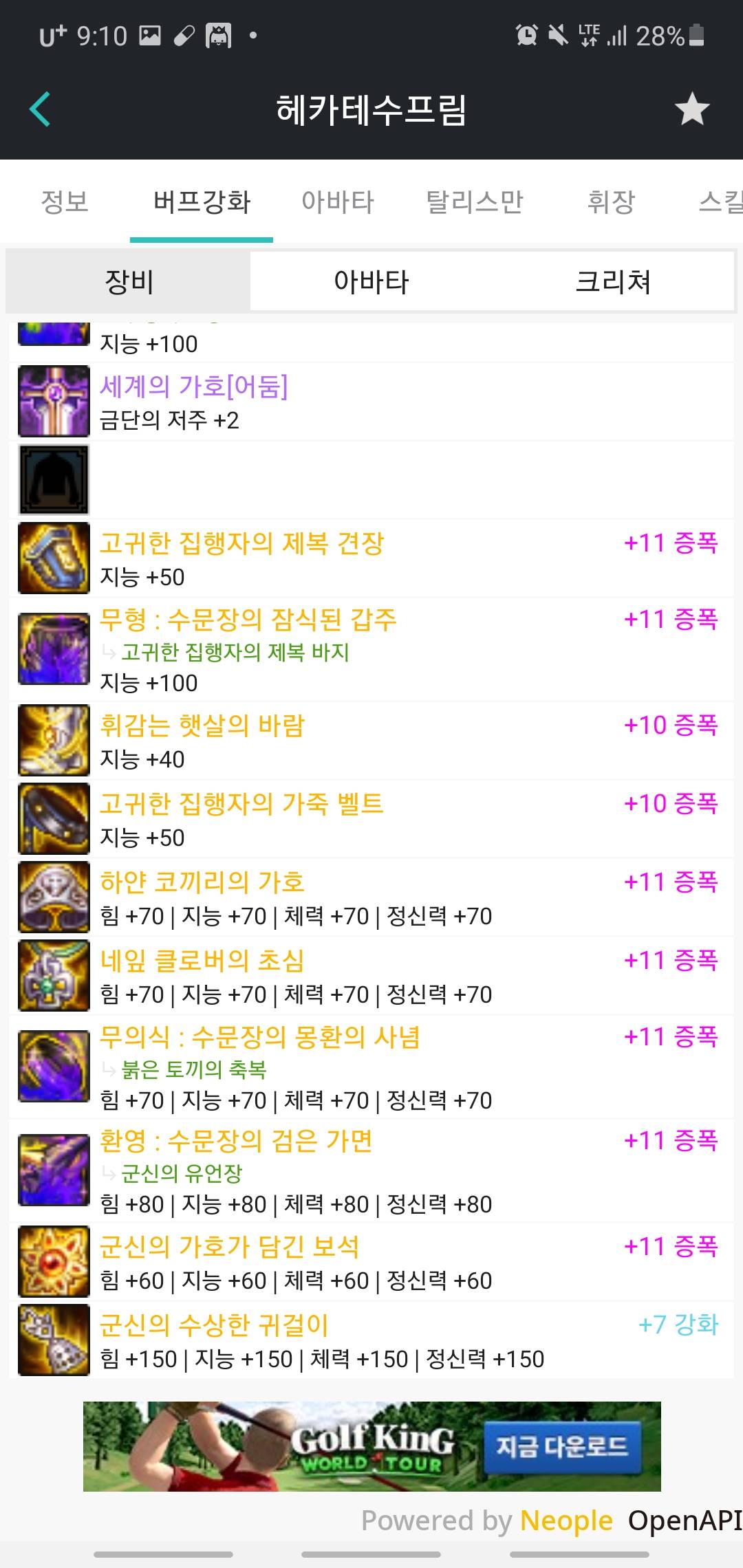Add character to favorites with the star
This screenshot has height=1568, width=743.
(x=691, y=109)
